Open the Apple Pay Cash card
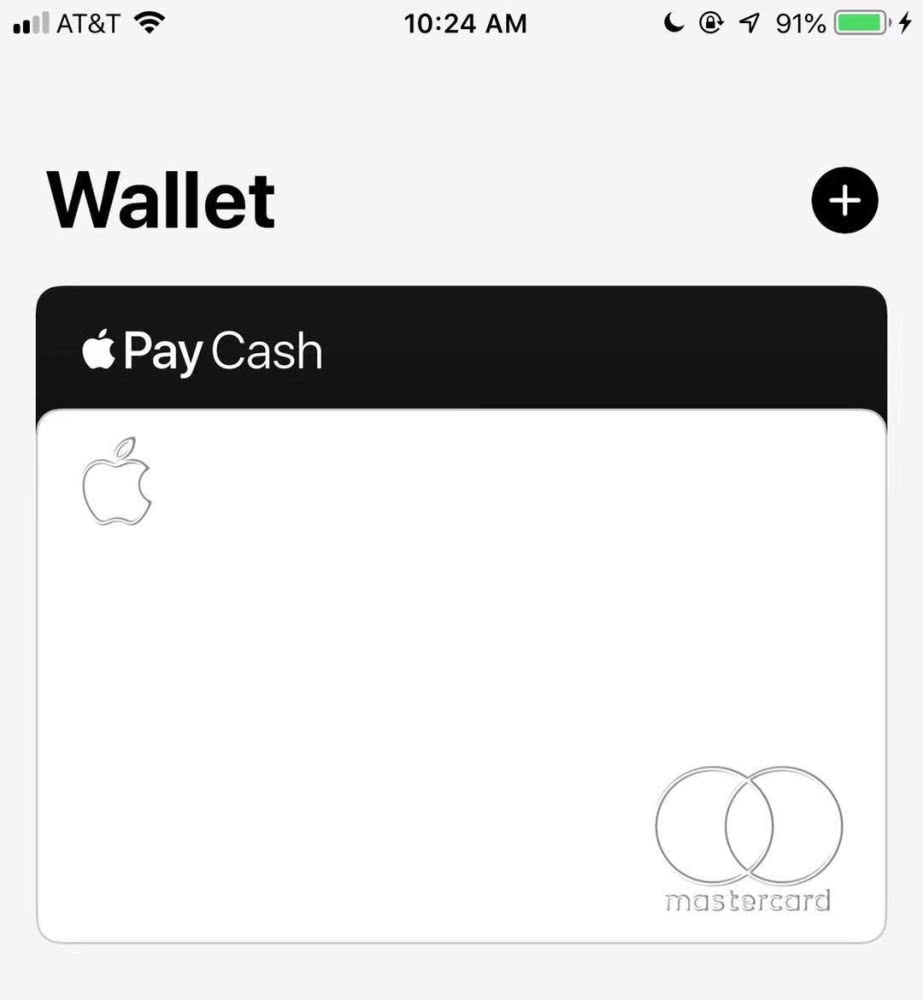 pos(460,350)
